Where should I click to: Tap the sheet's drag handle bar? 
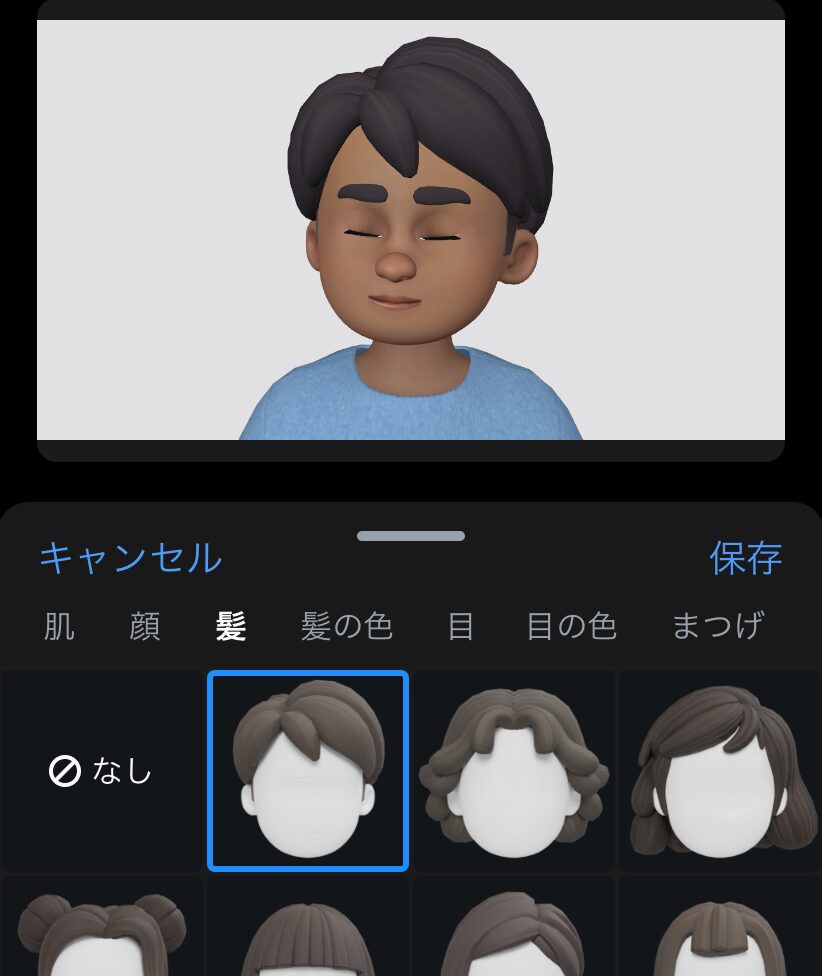pyautogui.click(x=411, y=536)
